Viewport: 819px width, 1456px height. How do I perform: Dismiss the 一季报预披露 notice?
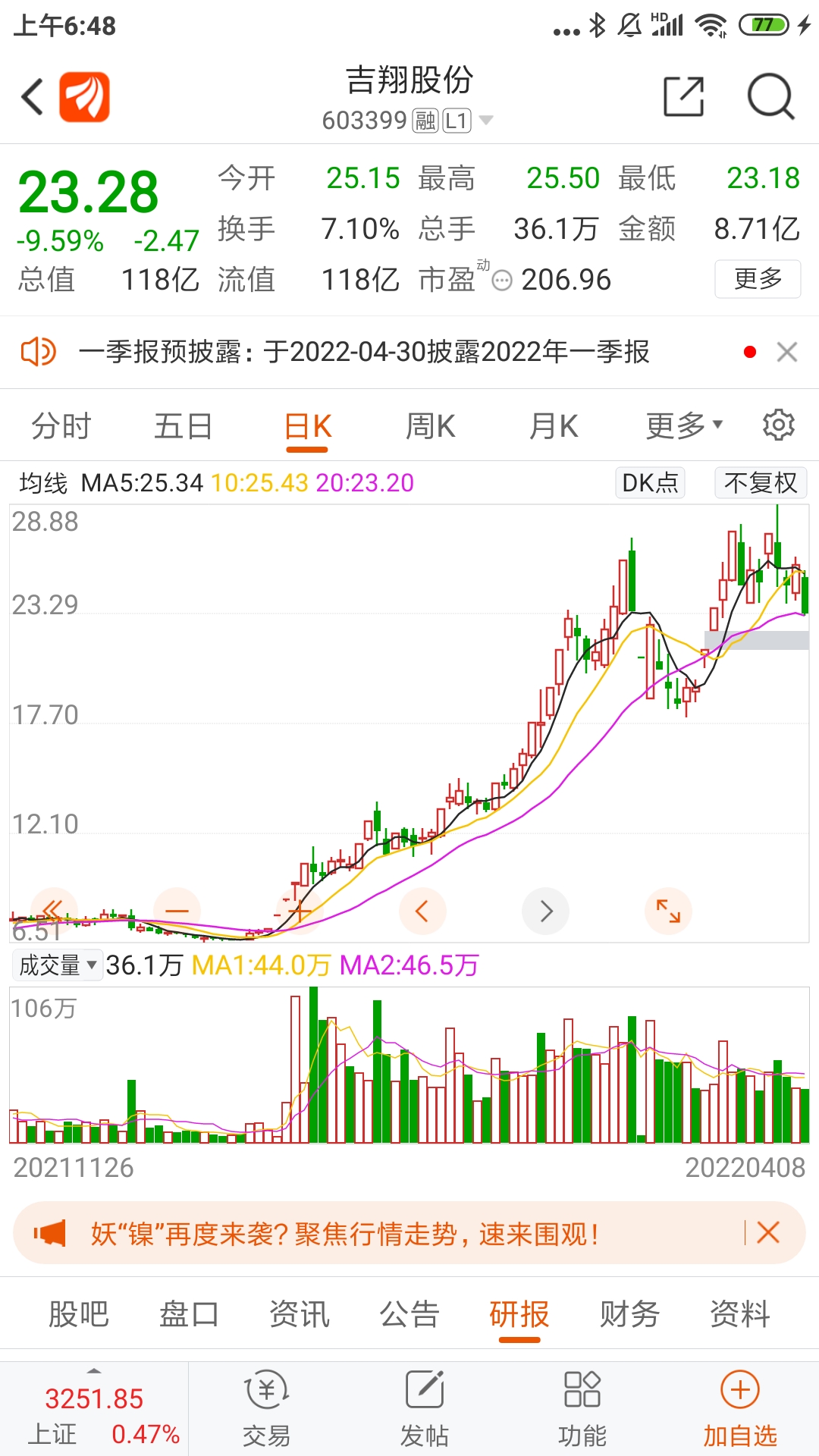(787, 352)
